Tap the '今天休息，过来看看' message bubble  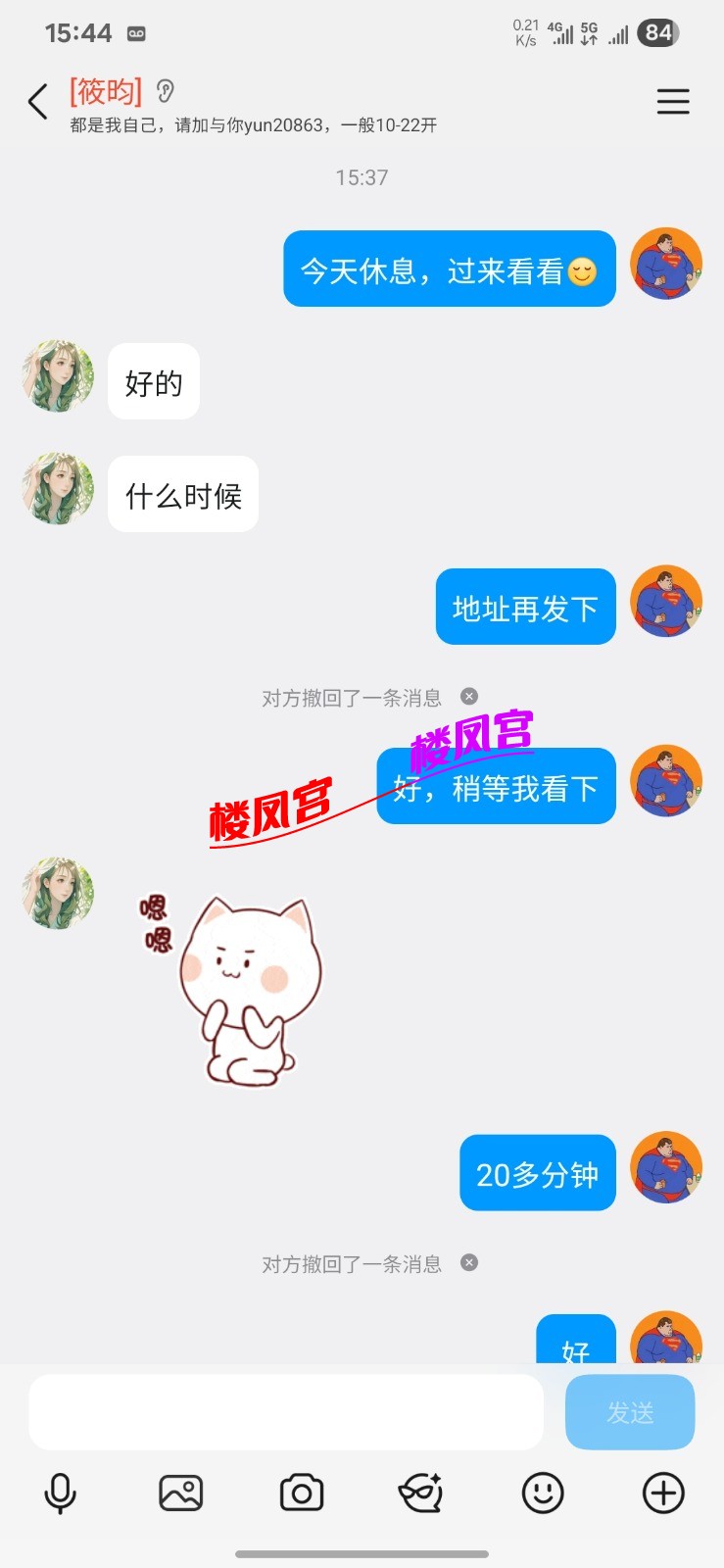click(449, 268)
